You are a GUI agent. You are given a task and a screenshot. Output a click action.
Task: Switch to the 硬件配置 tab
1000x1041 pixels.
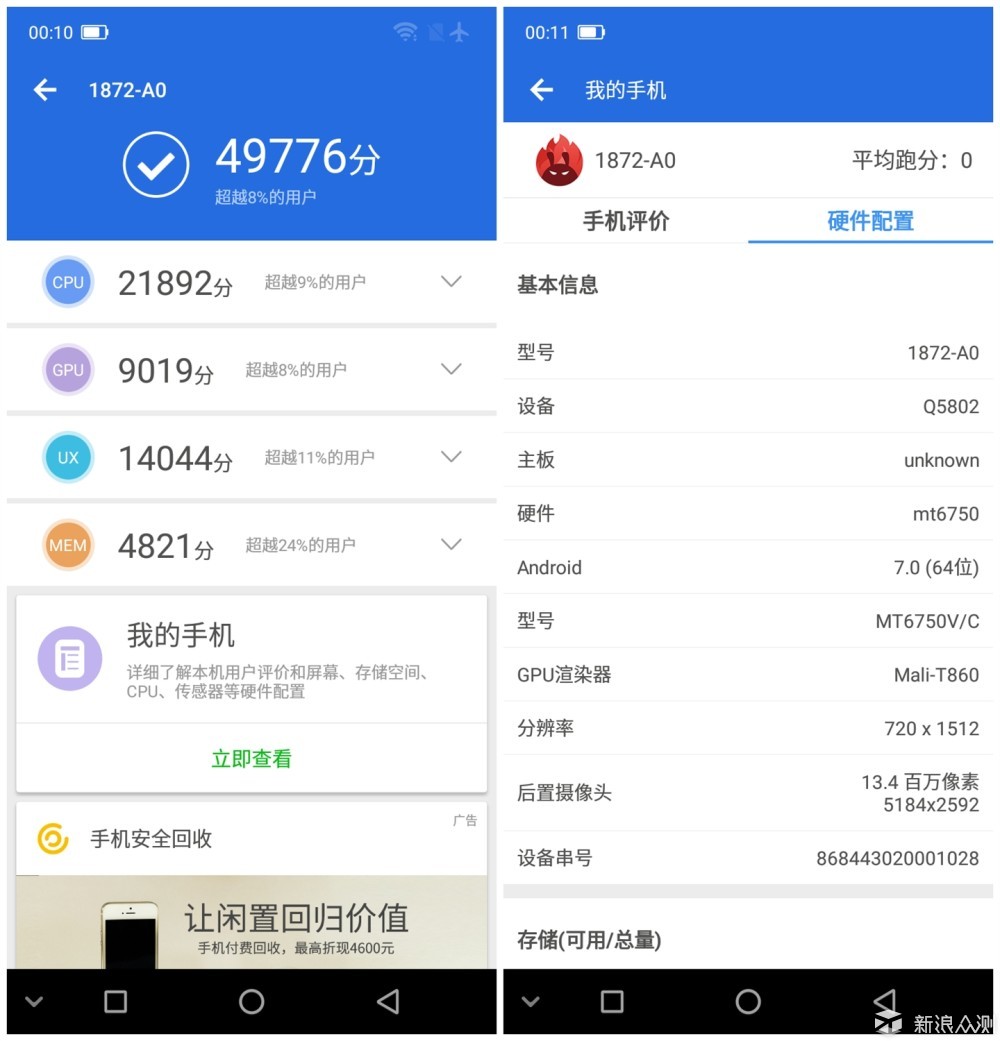click(869, 221)
